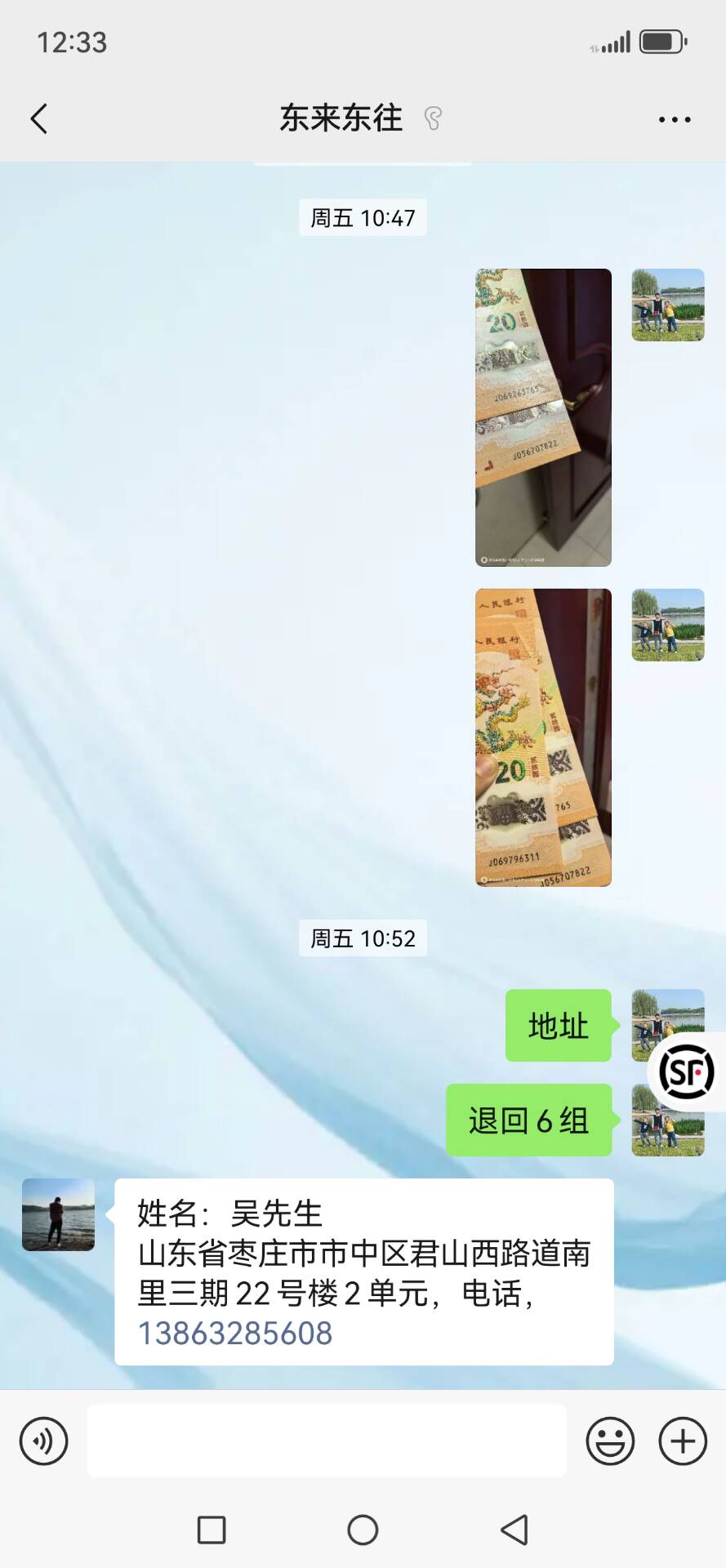726x1568 pixels.
Task: Open first banknote photo showing J056707822
Action: (543, 417)
